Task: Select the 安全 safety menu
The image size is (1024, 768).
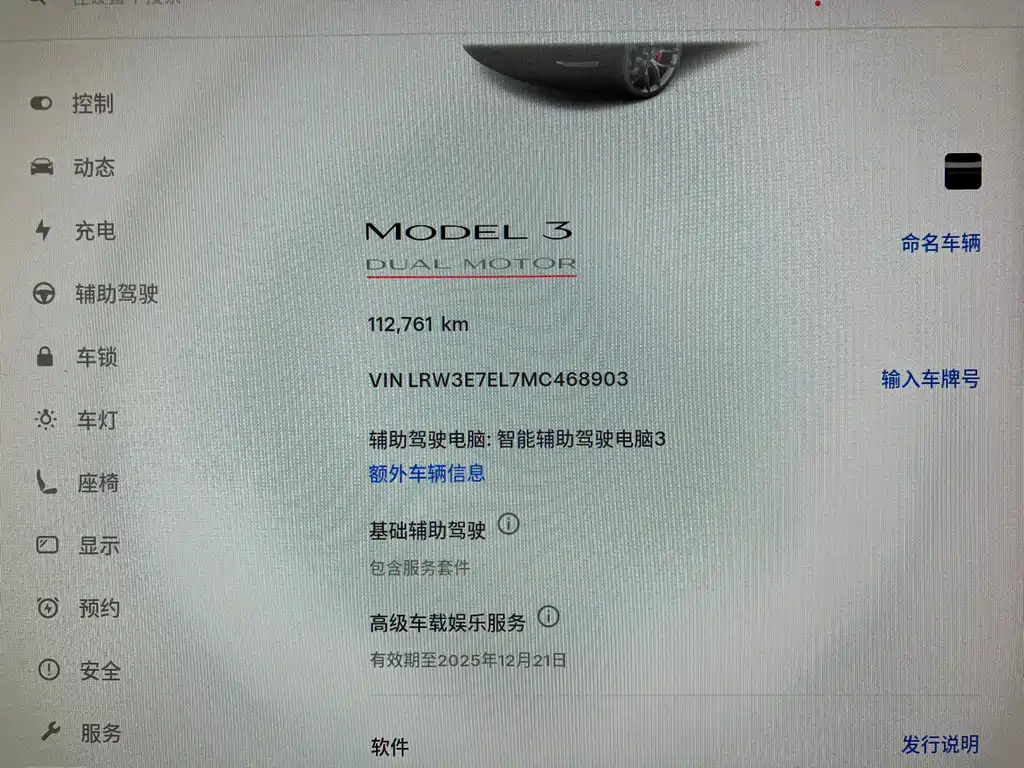Action: click(x=99, y=671)
